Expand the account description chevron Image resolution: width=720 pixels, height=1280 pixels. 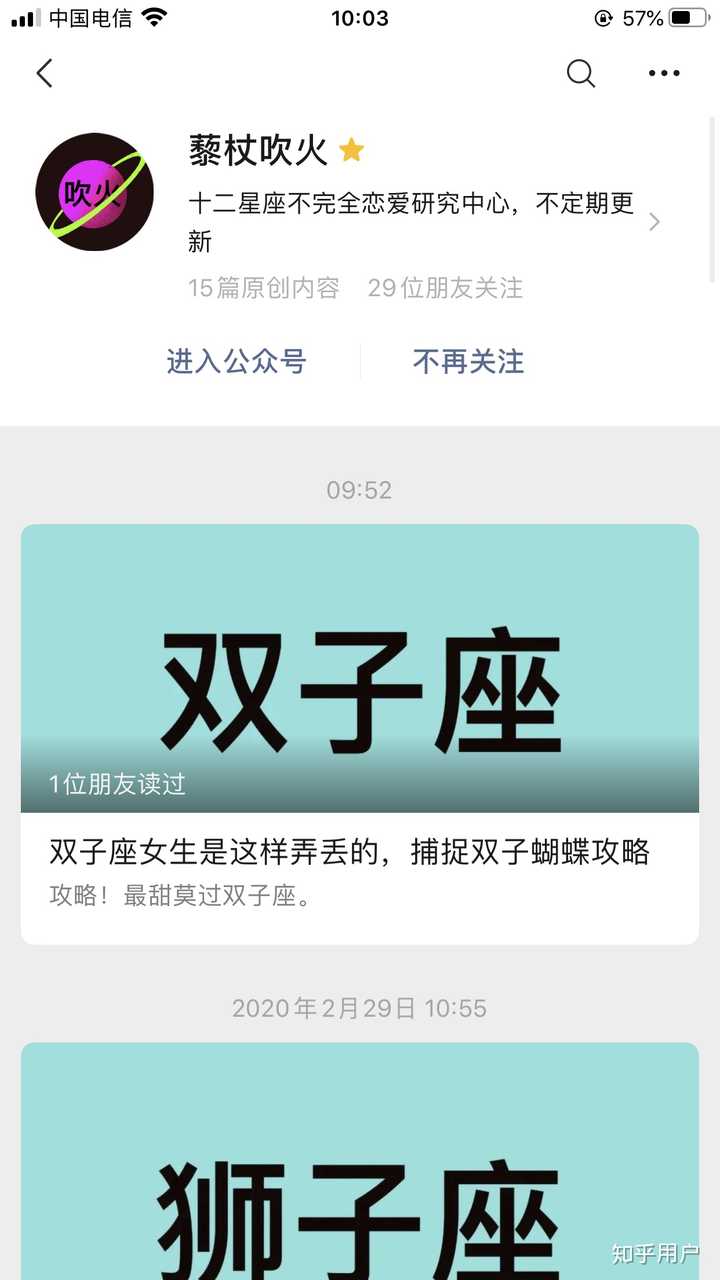[654, 222]
